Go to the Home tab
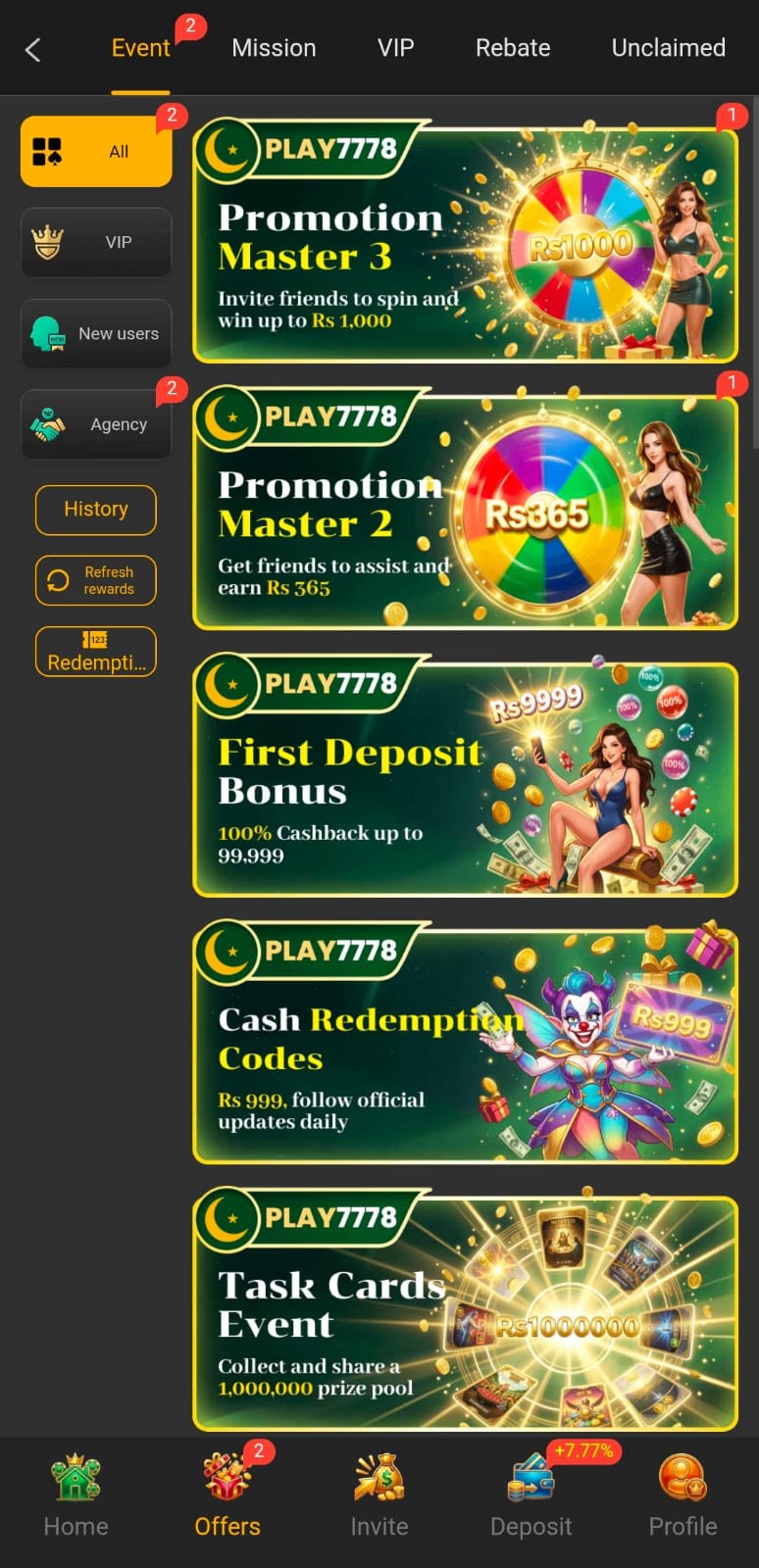This screenshot has width=759, height=1568. 76,1496
